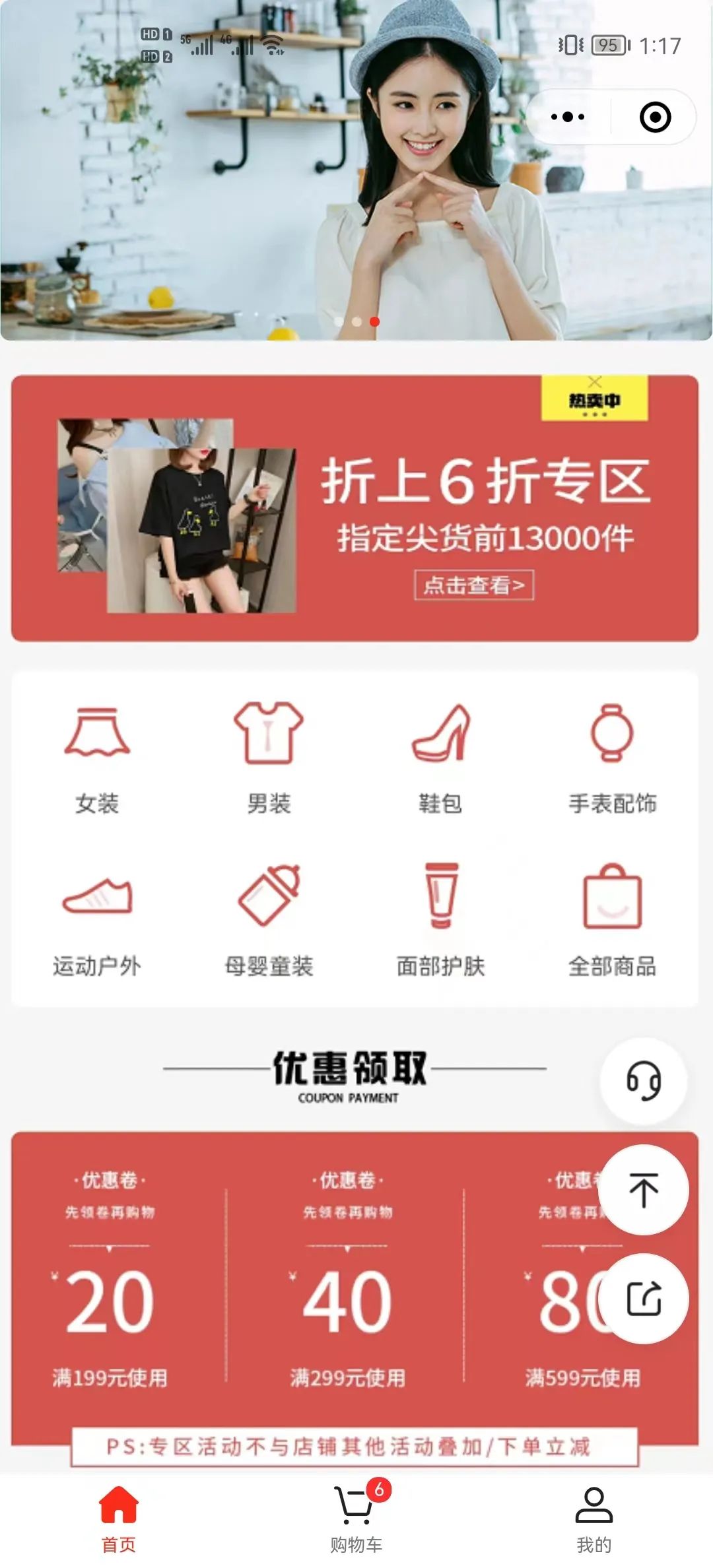Show 全部商品 all products
This screenshot has width=713, height=1568.
[x=612, y=921]
